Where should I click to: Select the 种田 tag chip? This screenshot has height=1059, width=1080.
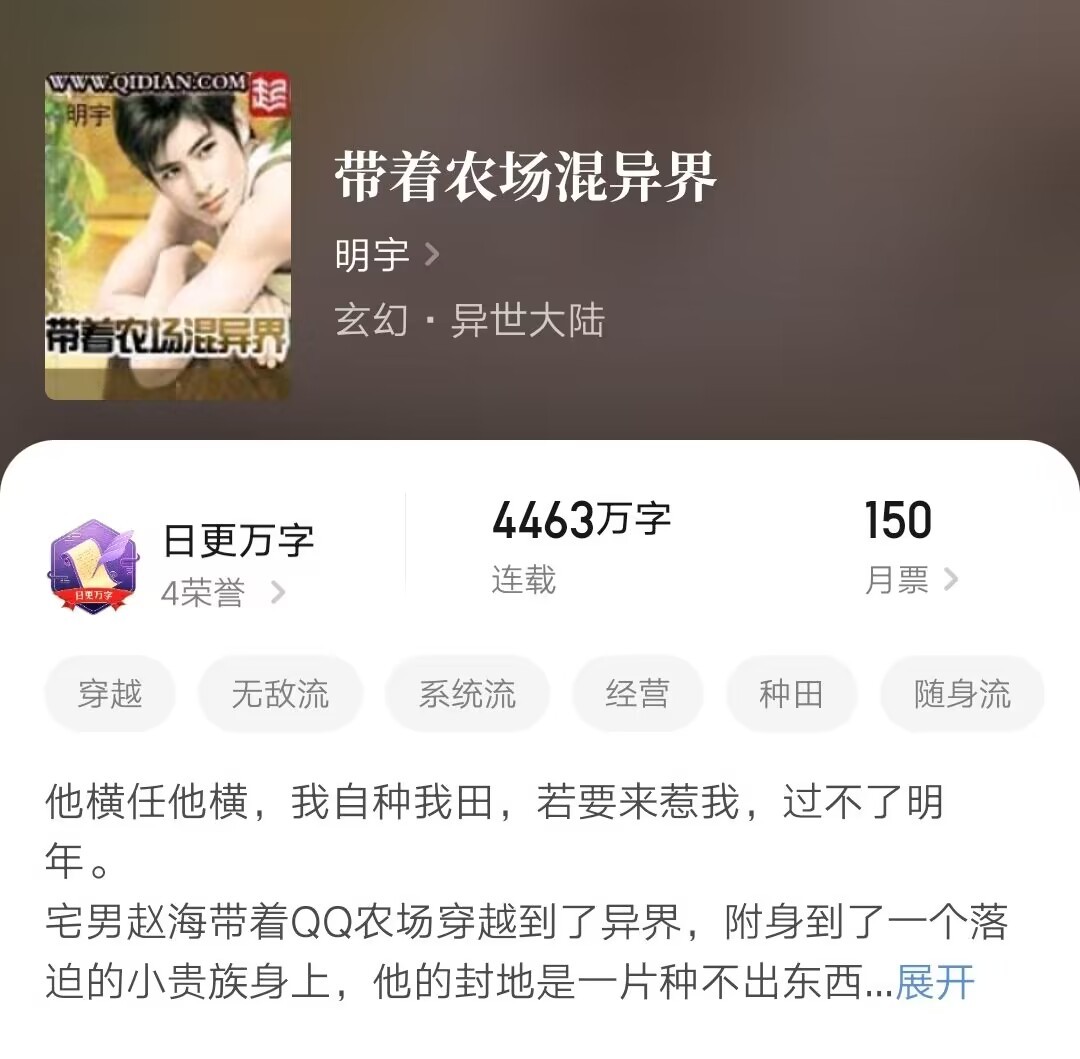coord(791,694)
